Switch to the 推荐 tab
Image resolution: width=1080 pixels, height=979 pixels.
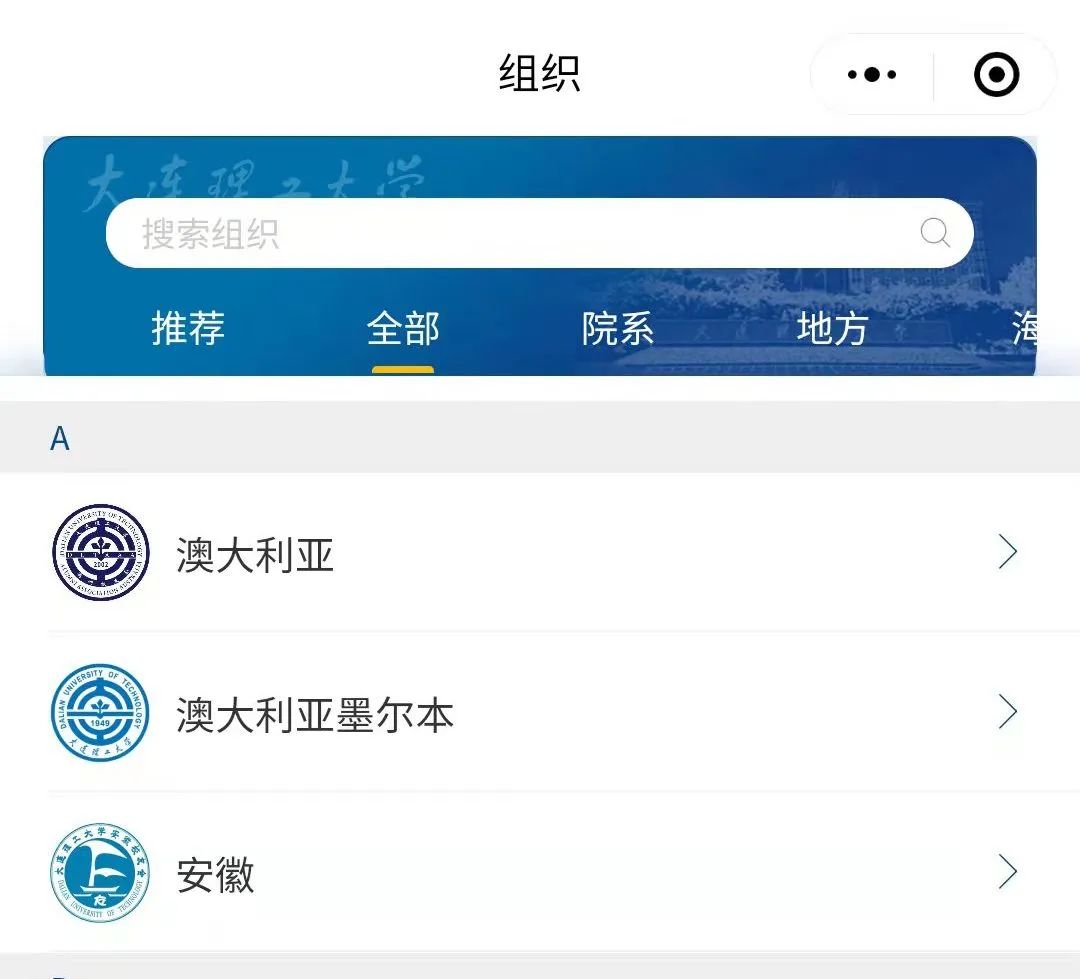(188, 329)
